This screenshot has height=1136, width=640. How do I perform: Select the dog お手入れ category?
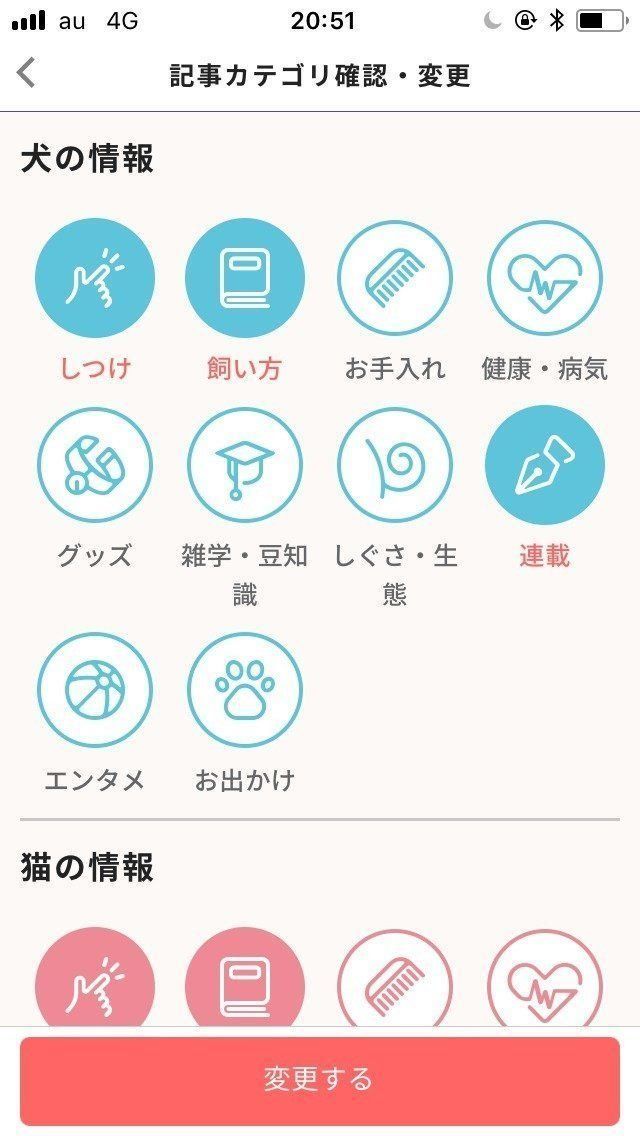click(395, 278)
